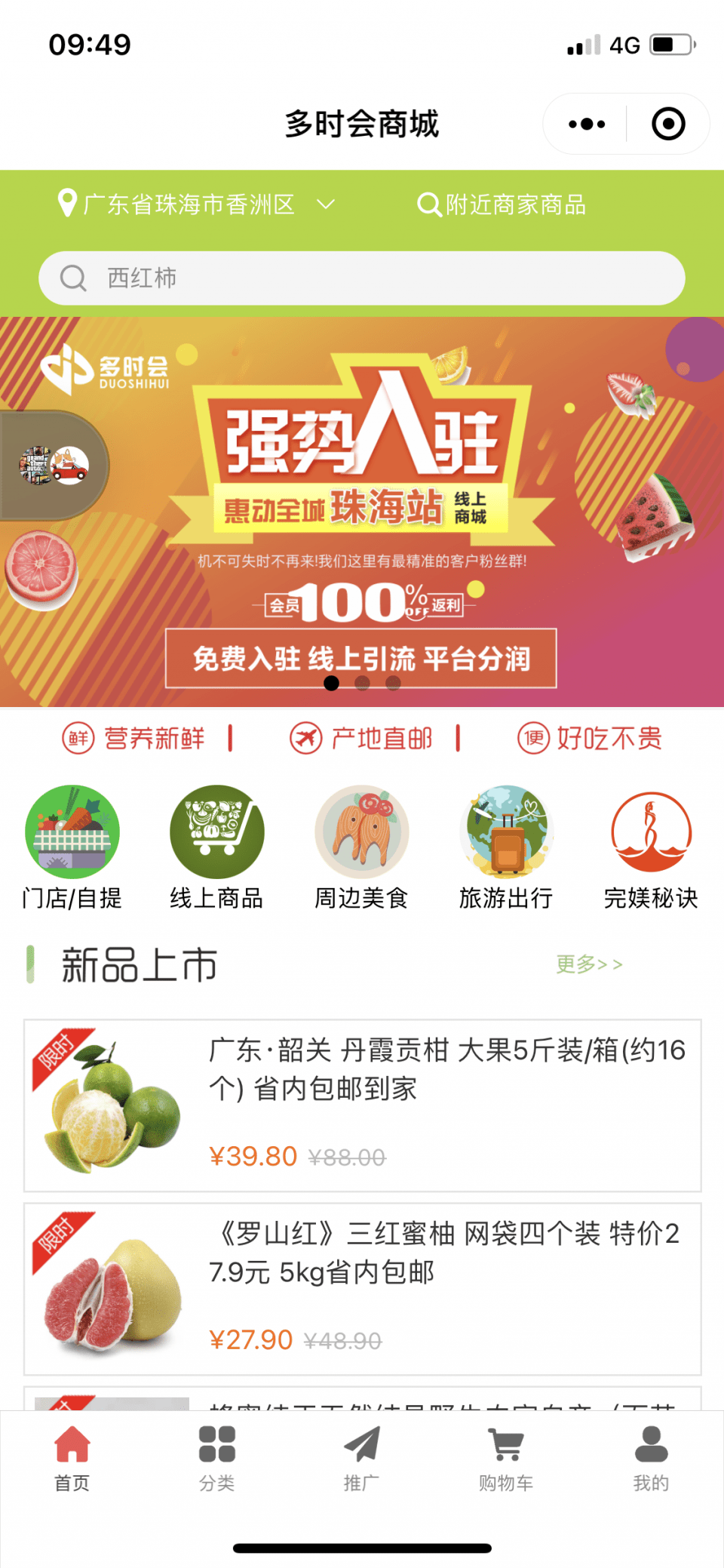Select the 首页 home tab
The height and width of the screenshot is (1568, 724).
72,1459
